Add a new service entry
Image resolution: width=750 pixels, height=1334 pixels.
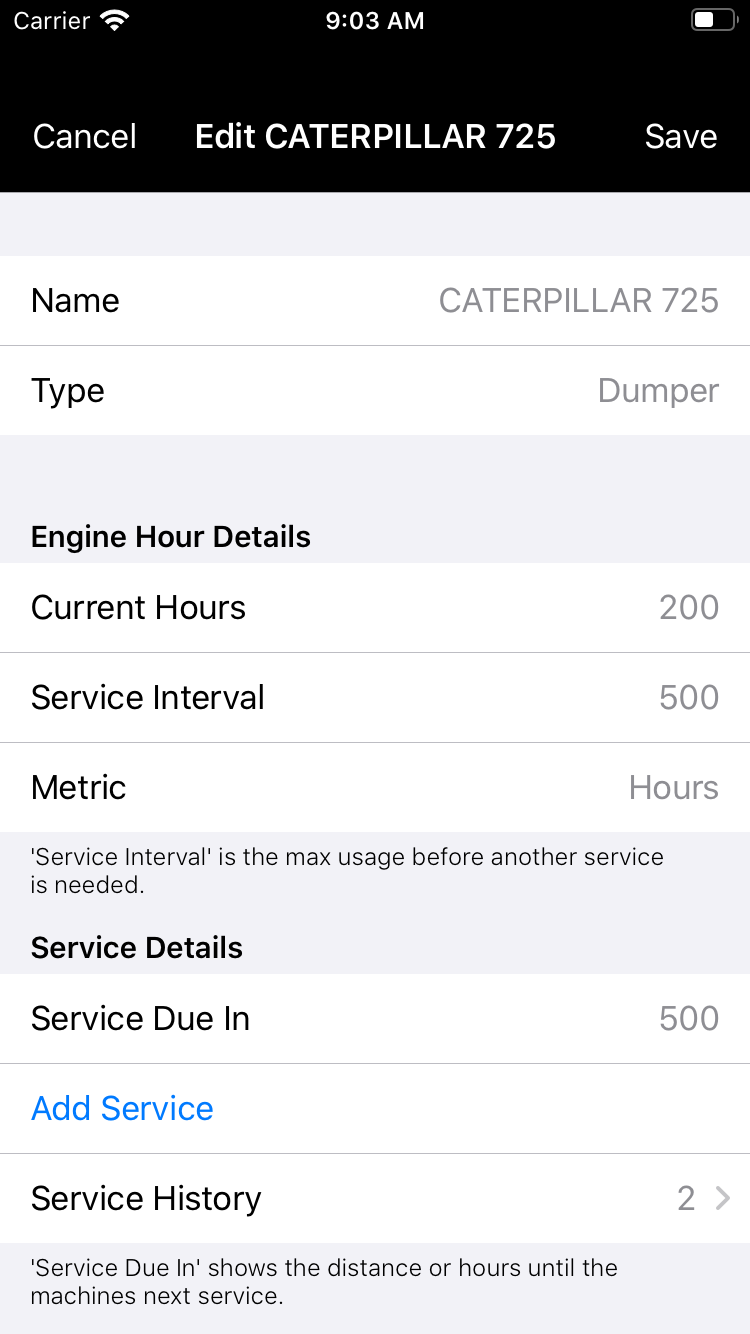[123, 1109]
